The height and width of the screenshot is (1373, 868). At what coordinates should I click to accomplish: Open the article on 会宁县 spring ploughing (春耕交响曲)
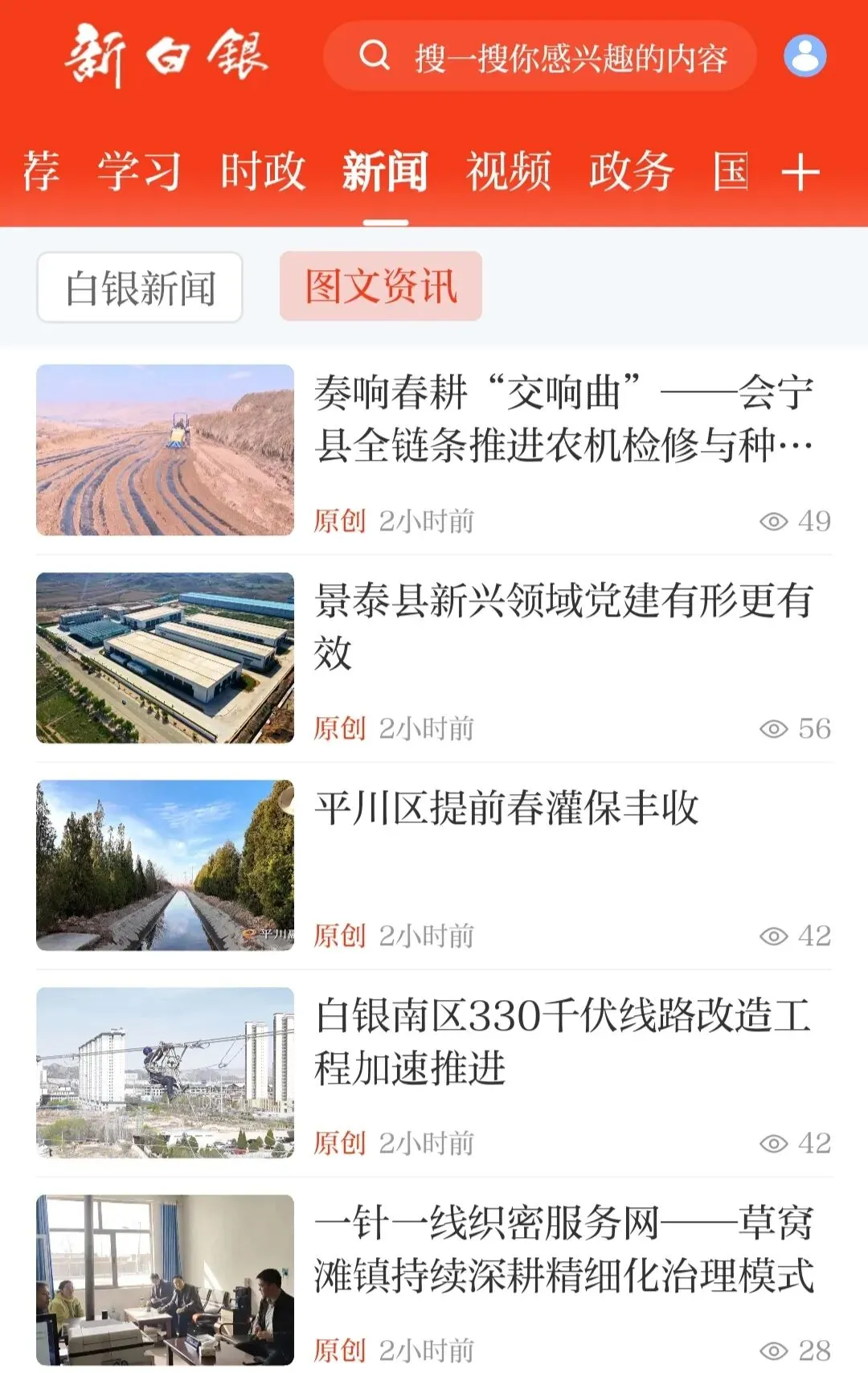(x=563, y=420)
